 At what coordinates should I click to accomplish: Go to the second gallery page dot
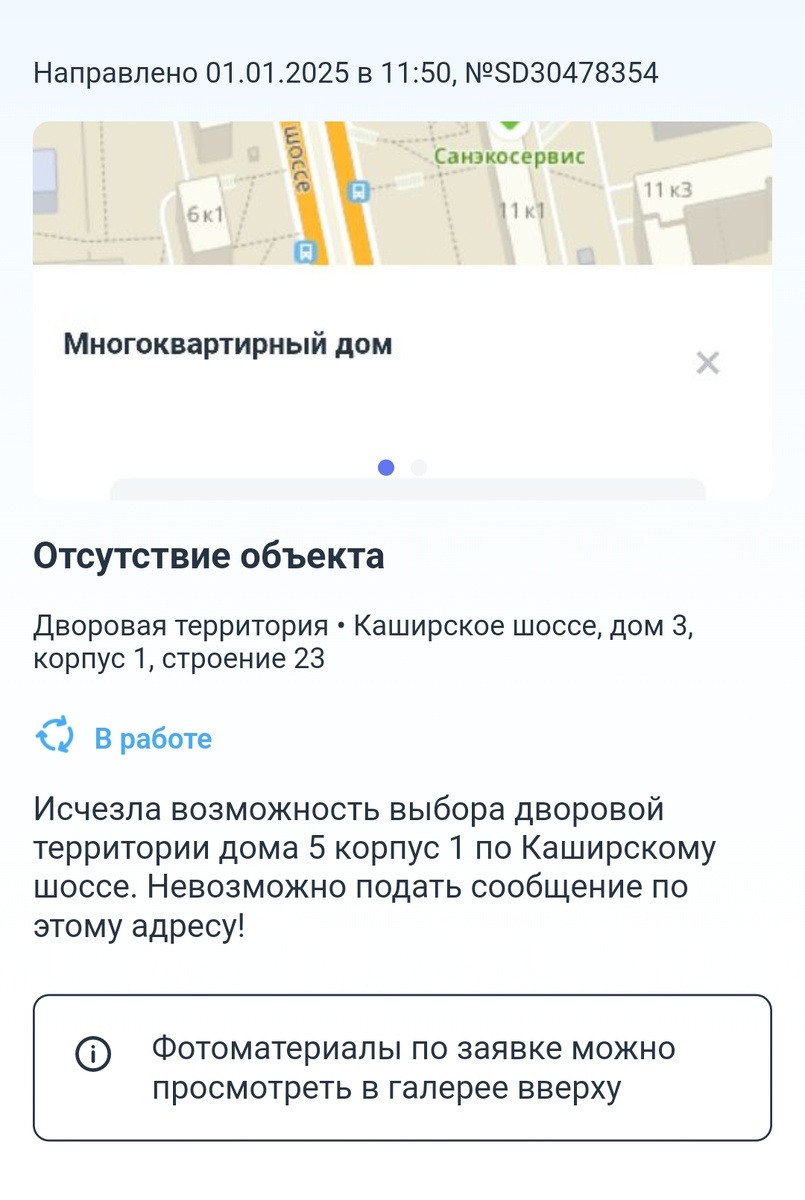(419, 467)
